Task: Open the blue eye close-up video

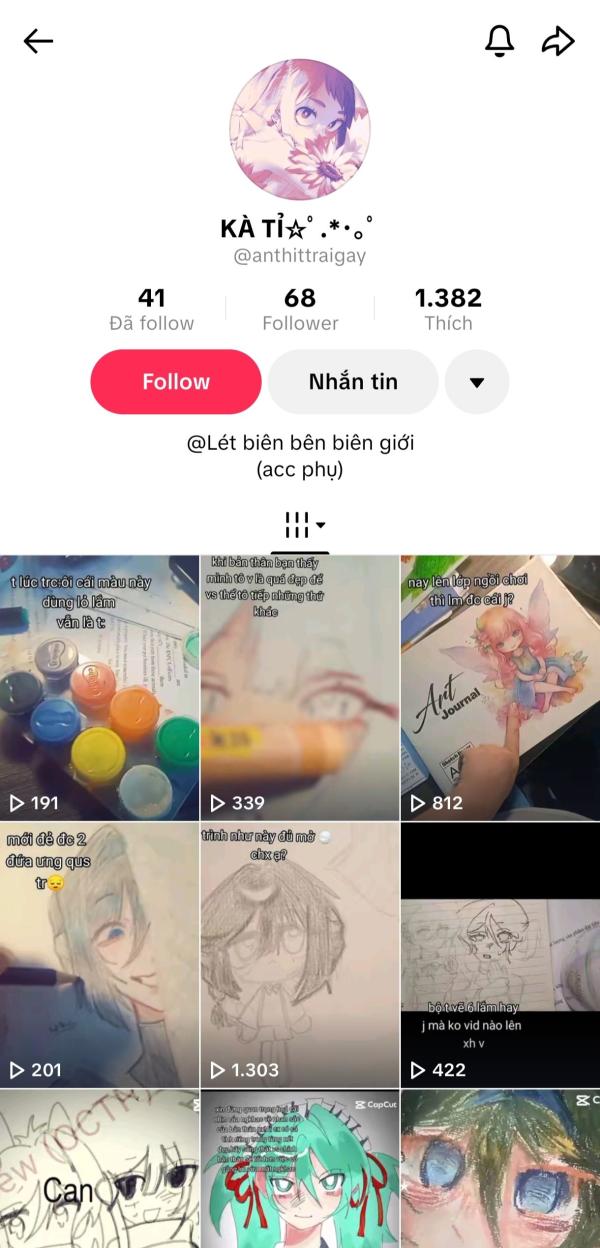Action: [x=500, y=1170]
